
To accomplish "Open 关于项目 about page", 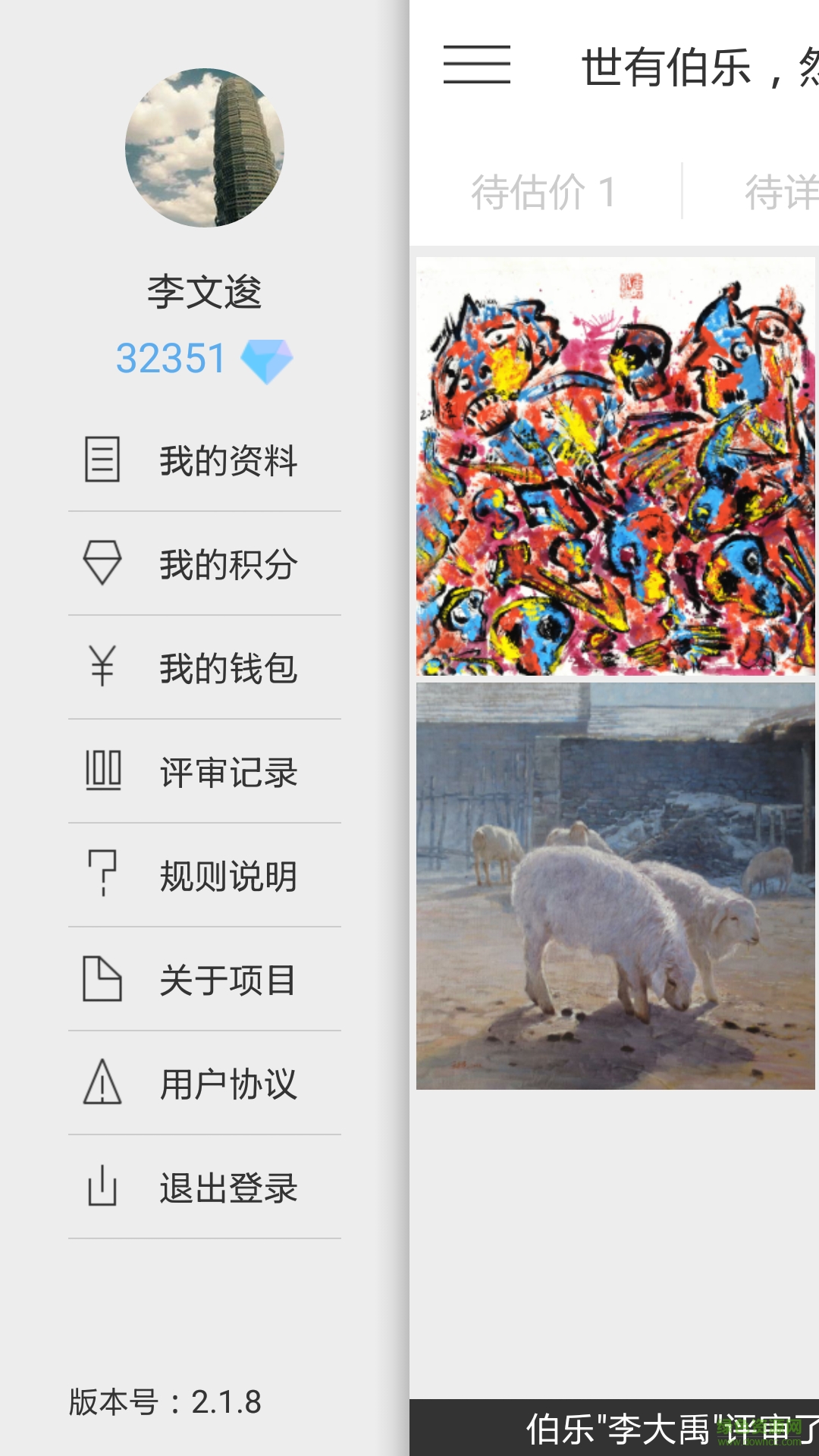I will (x=205, y=979).
